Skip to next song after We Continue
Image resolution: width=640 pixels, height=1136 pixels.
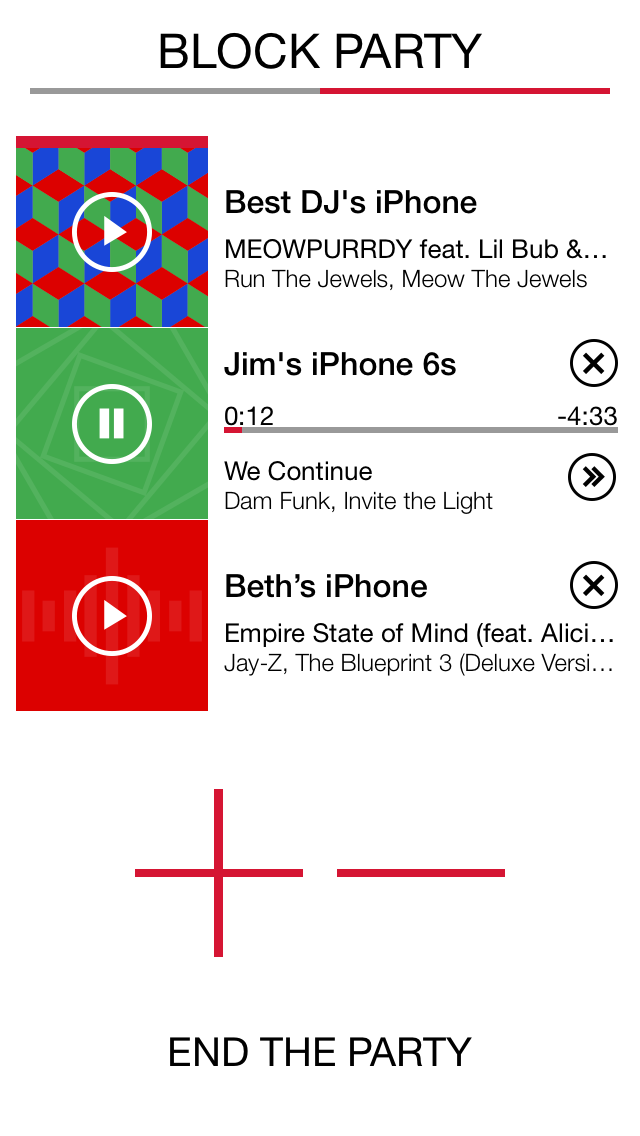point(593,477)
